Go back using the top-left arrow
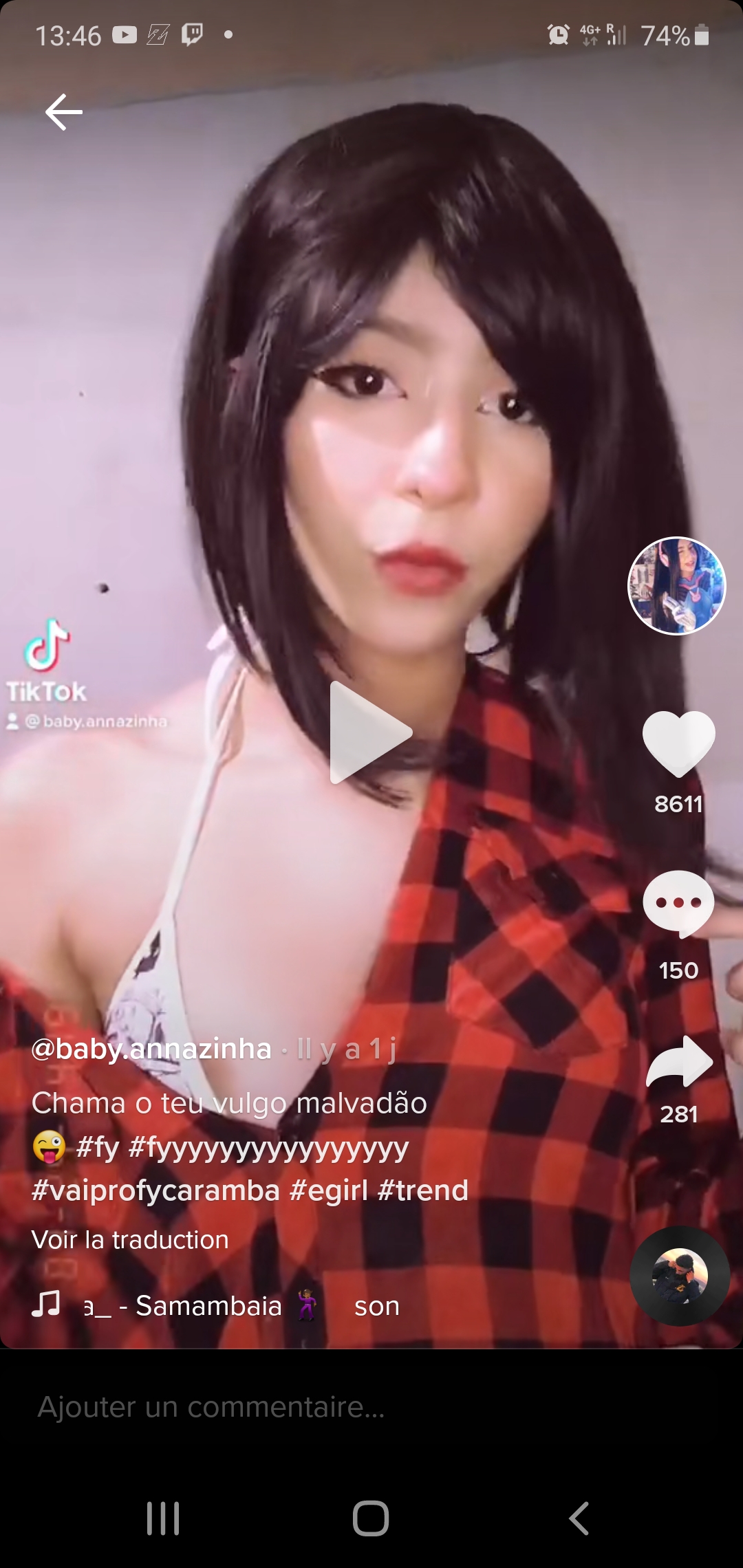The image size is (743, 1568). [x=64, y=112]
